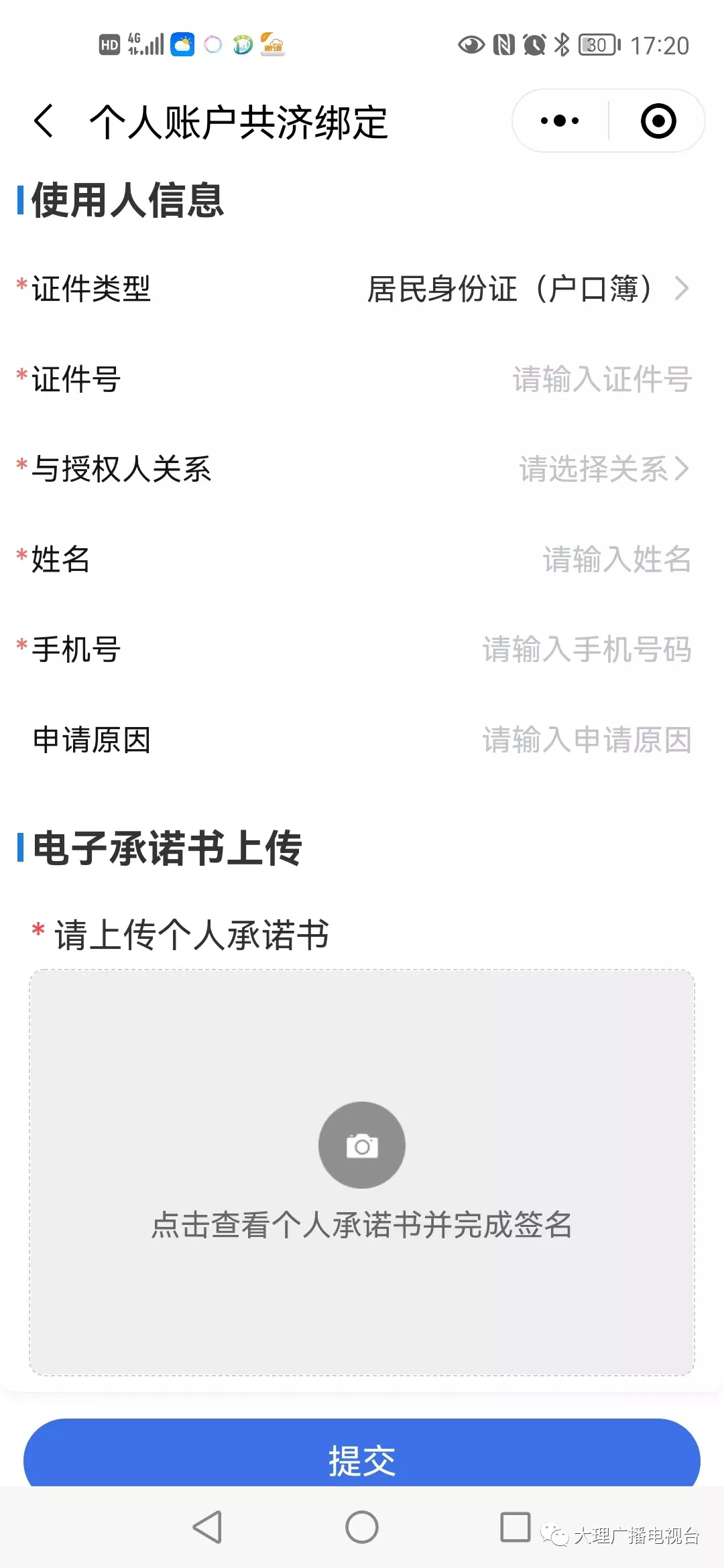
Task: Tap the Bluetooth icon in the status bar
Action: tap(560, 44)
